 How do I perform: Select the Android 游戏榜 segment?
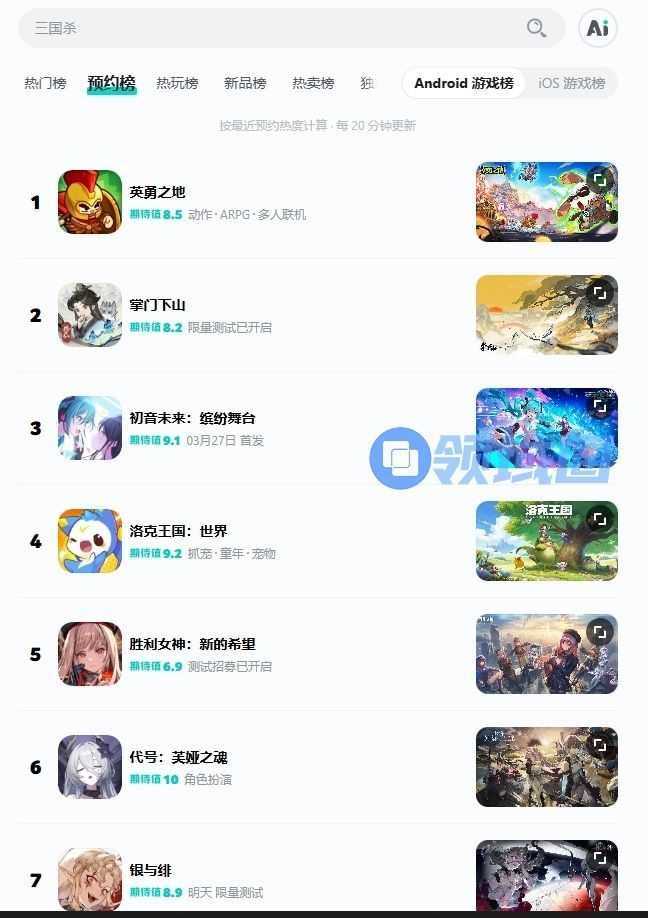464,83
